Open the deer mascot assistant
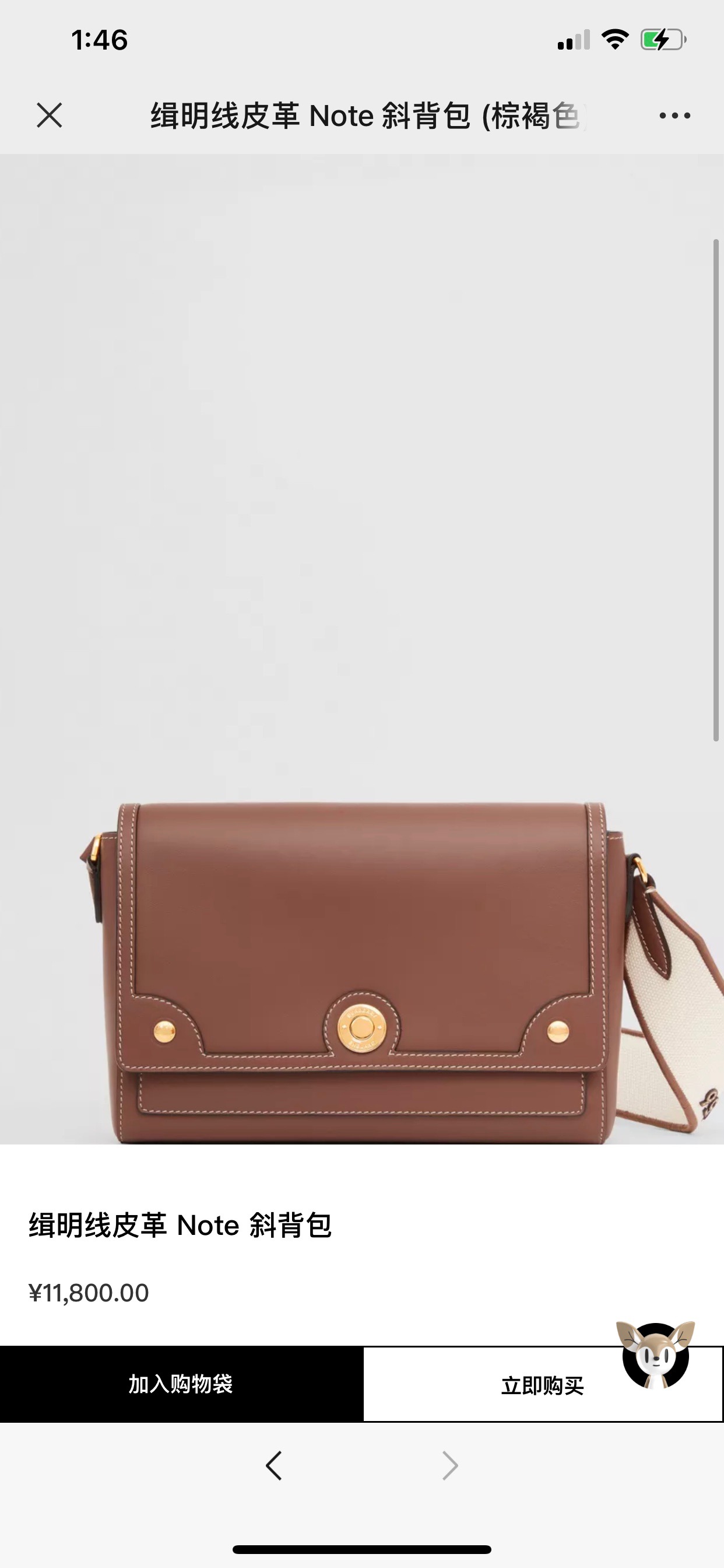Viewport: 724px width, 1568px height. pos(655,1355)
